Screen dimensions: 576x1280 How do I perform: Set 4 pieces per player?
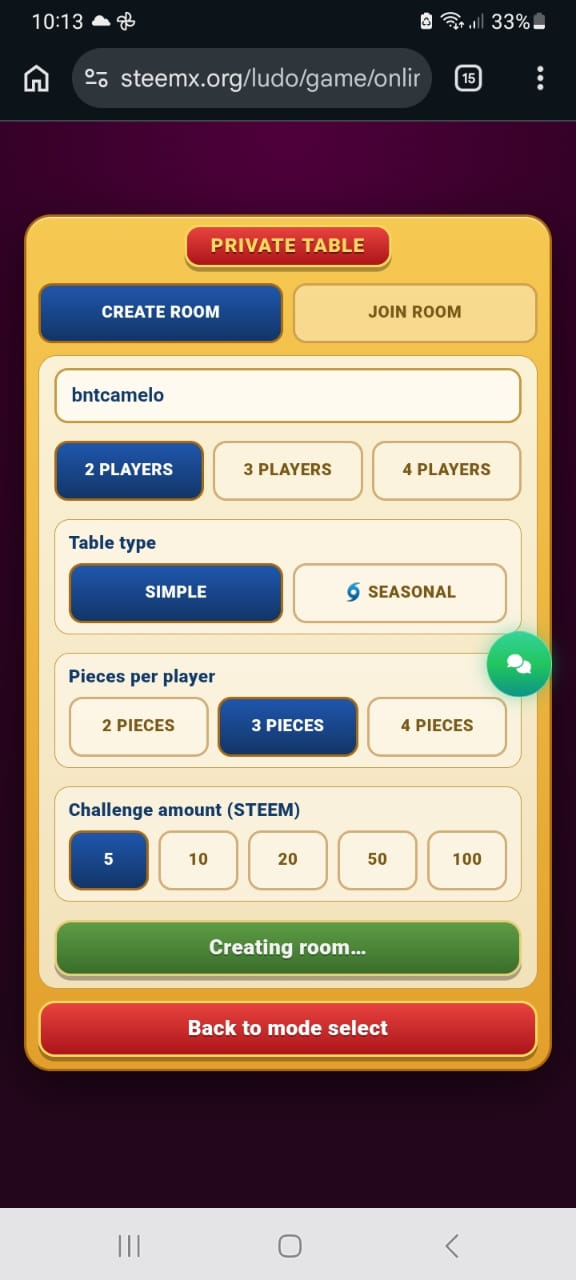pos(437,726)
